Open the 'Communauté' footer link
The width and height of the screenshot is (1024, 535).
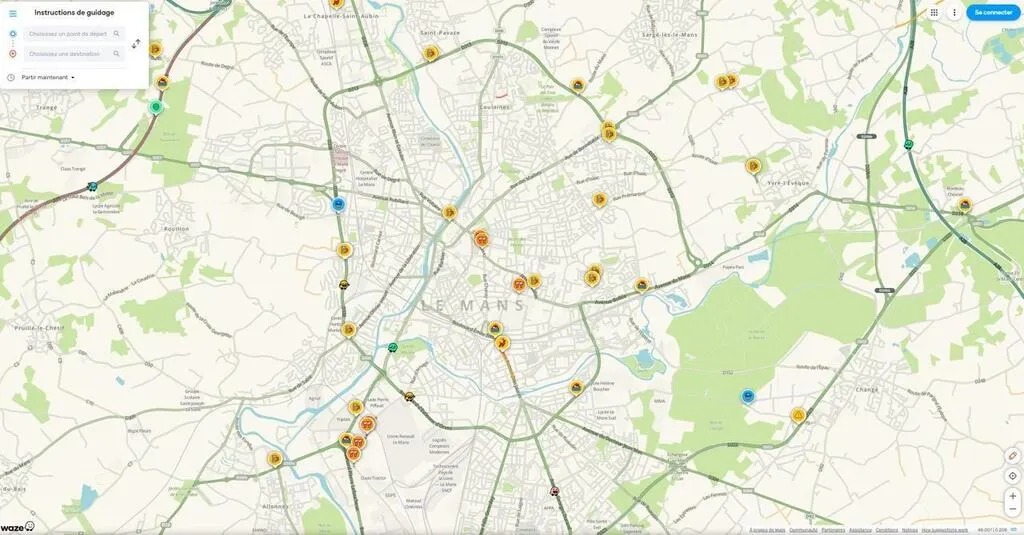pyautogui.click(x=803, y=530)
